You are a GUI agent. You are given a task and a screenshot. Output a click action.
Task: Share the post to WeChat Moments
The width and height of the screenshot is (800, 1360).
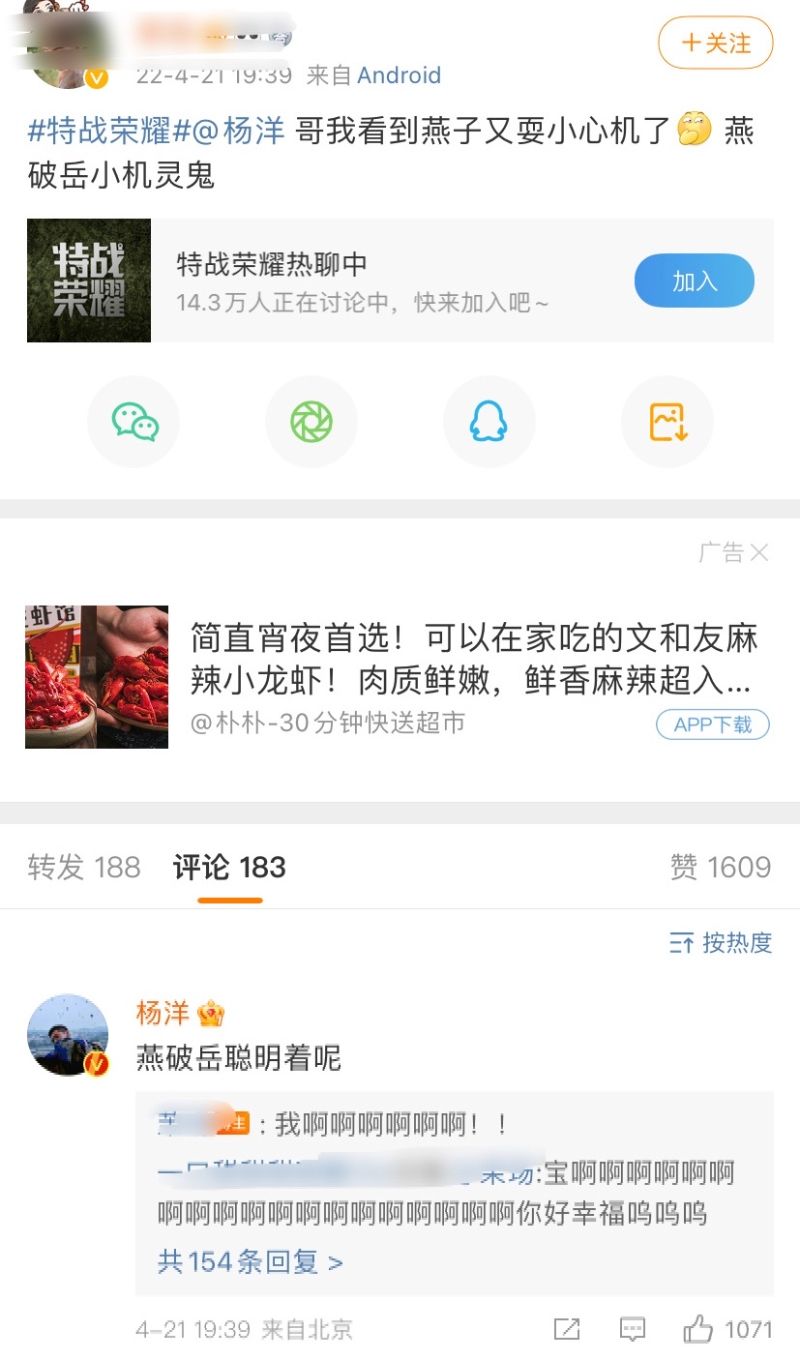[x=311, y=421]
